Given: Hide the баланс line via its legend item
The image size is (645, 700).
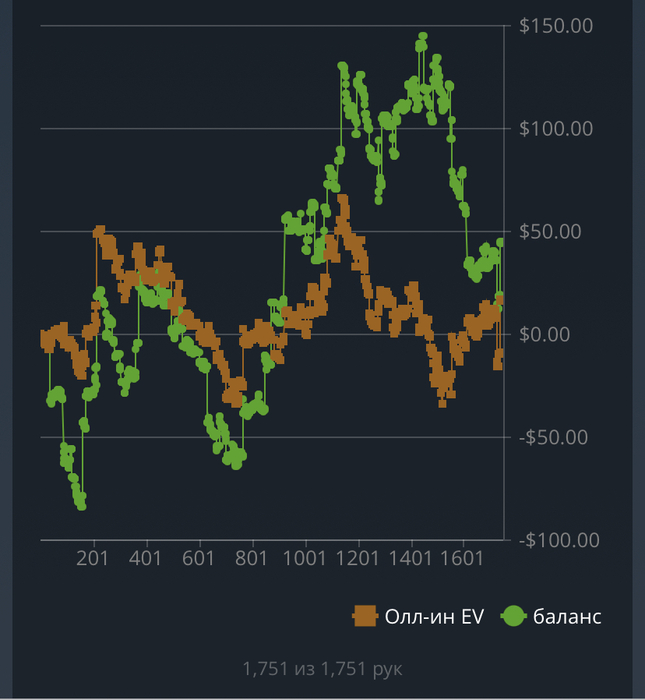Looking at the screenshot, I should coord(552,616).
